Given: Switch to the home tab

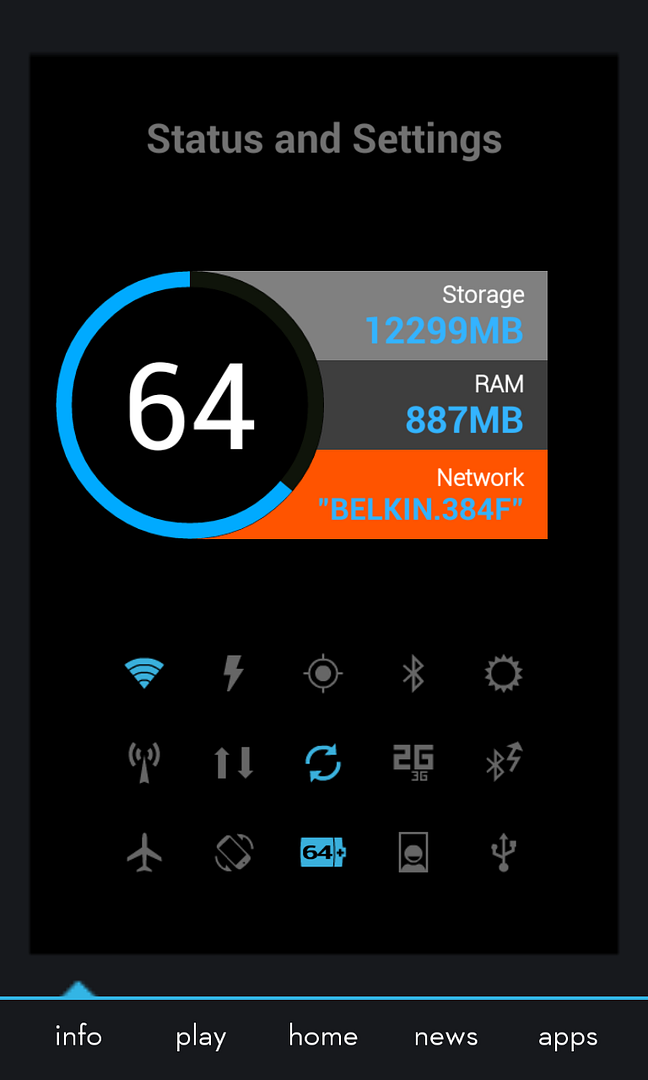Looking at the screenshot, I should click(323, 1037).
